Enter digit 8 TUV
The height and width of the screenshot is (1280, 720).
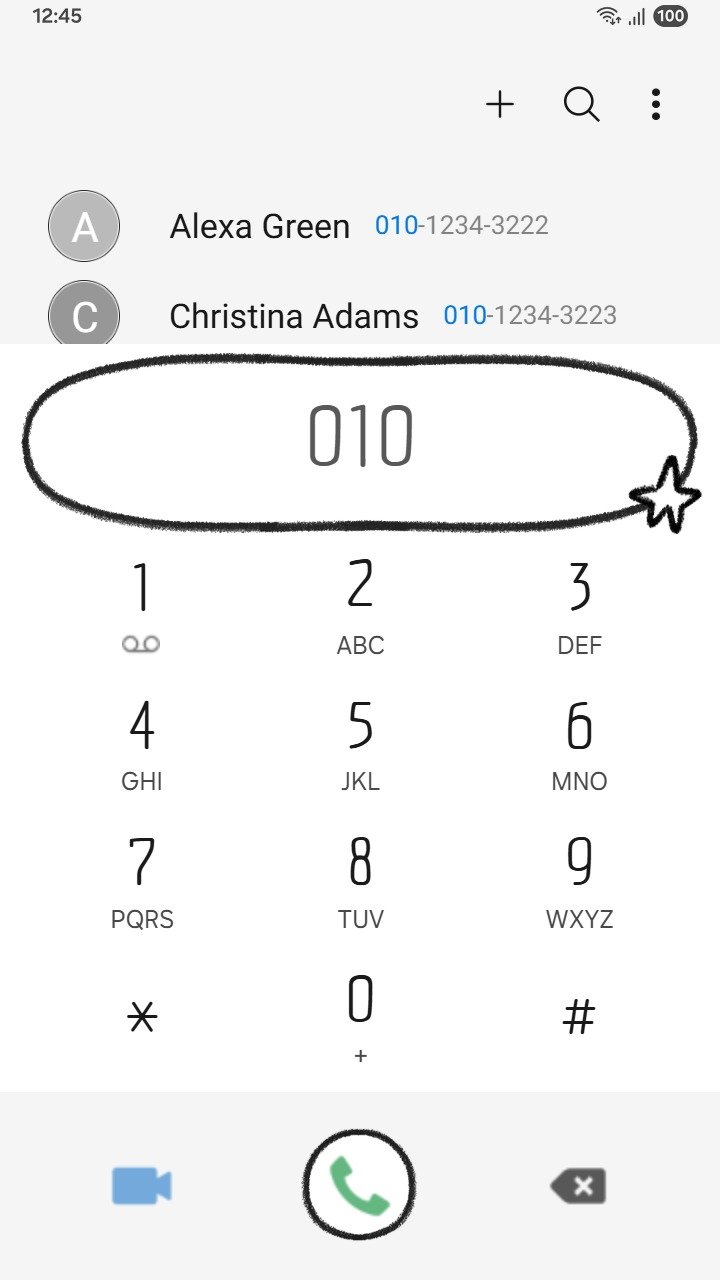click(360, 880)
